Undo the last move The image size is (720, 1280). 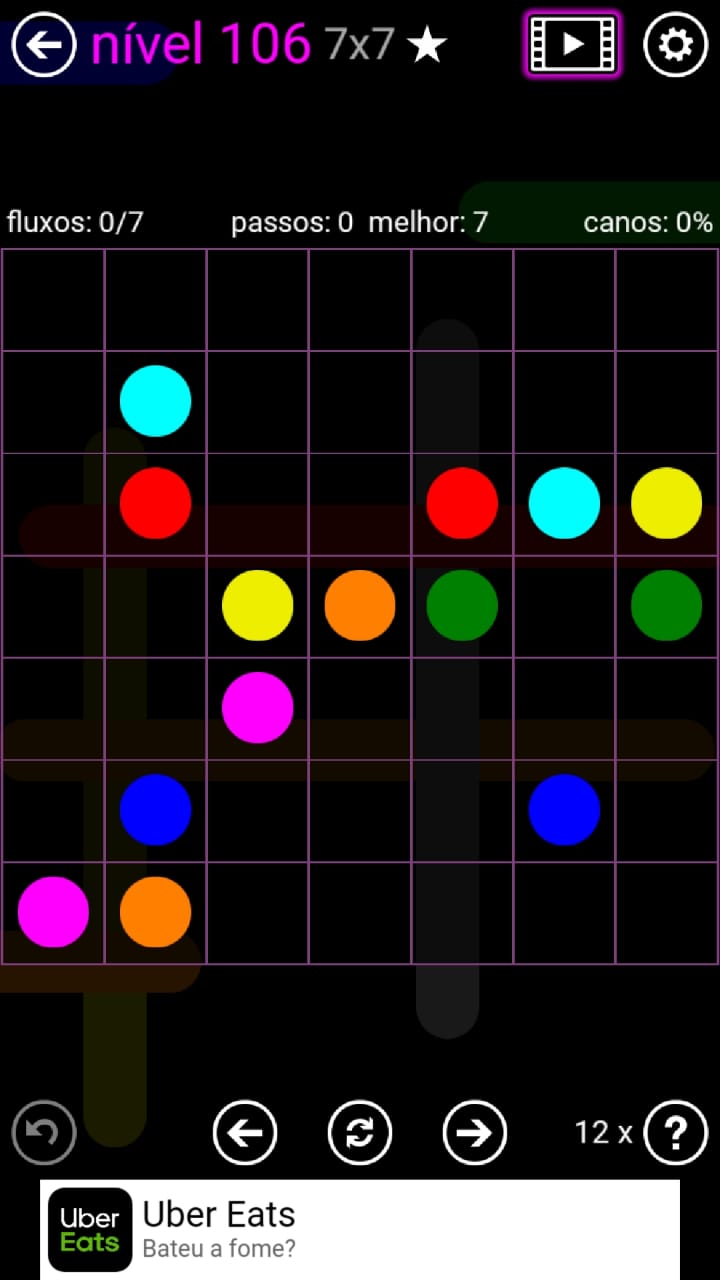44,1132
